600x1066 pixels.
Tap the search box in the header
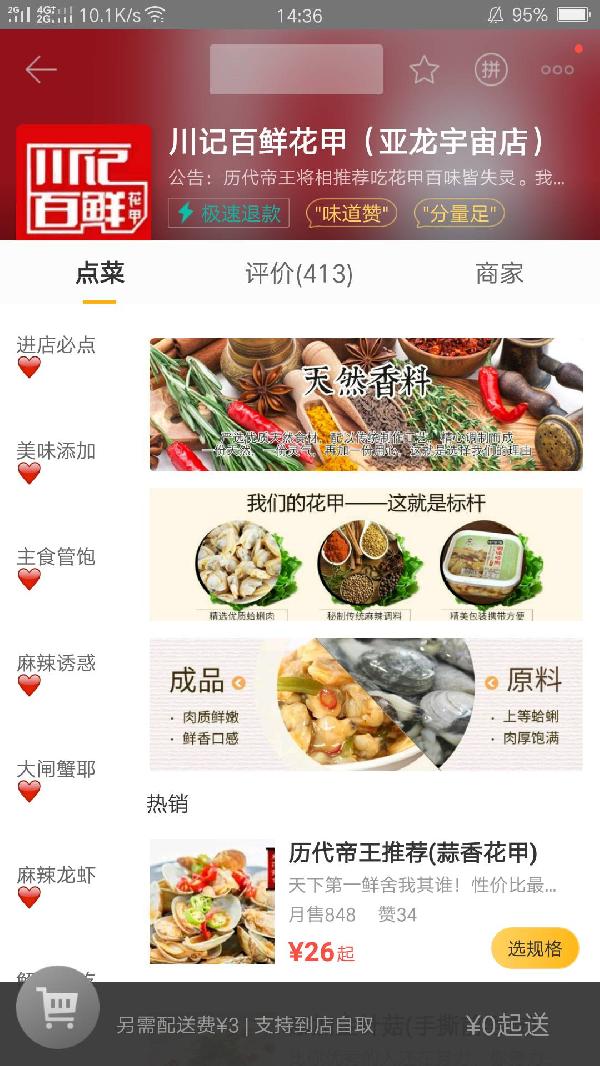click(x=296, y=69)
